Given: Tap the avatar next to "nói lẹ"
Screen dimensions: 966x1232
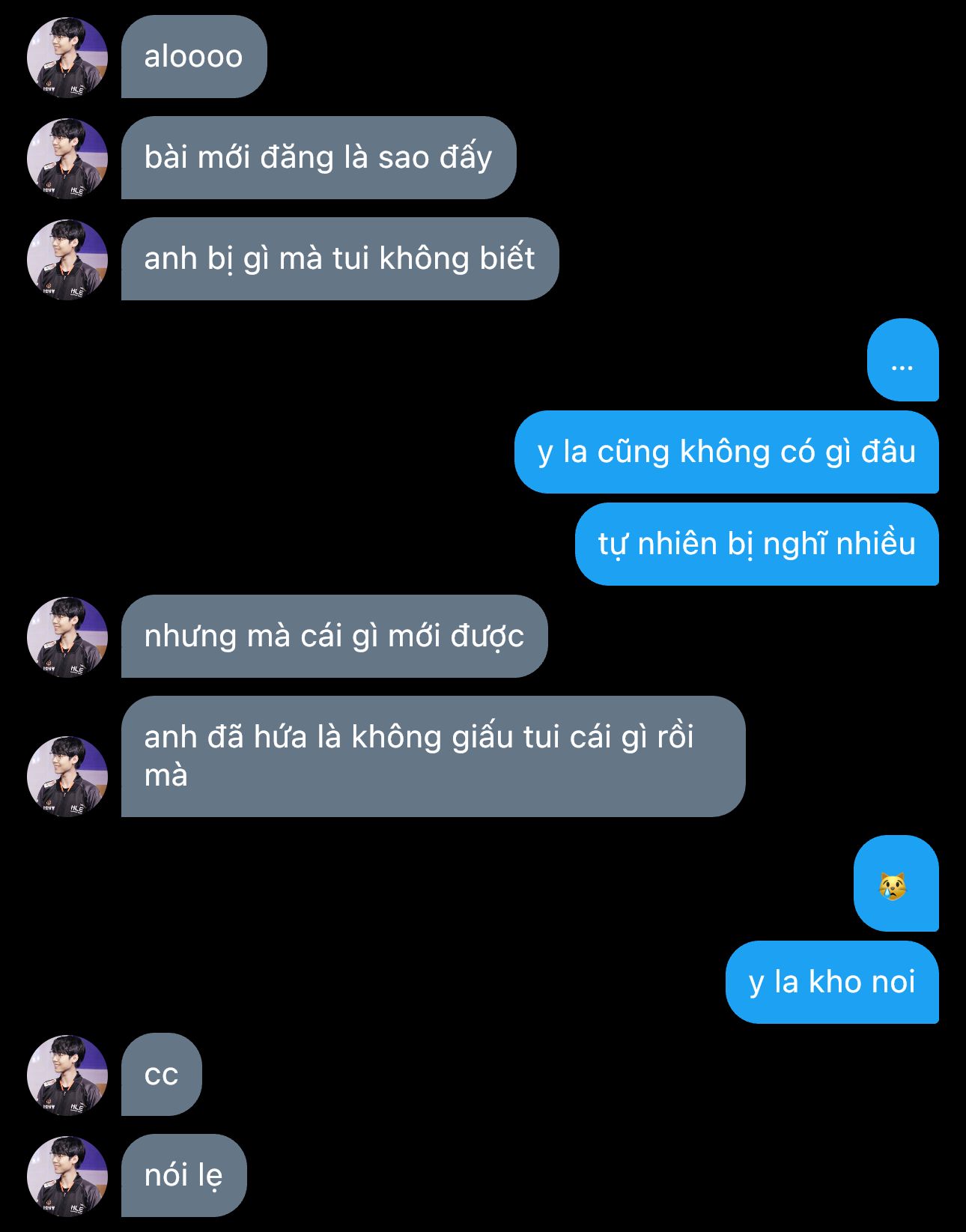Looking at the screenshot, I should point(67,1176).
